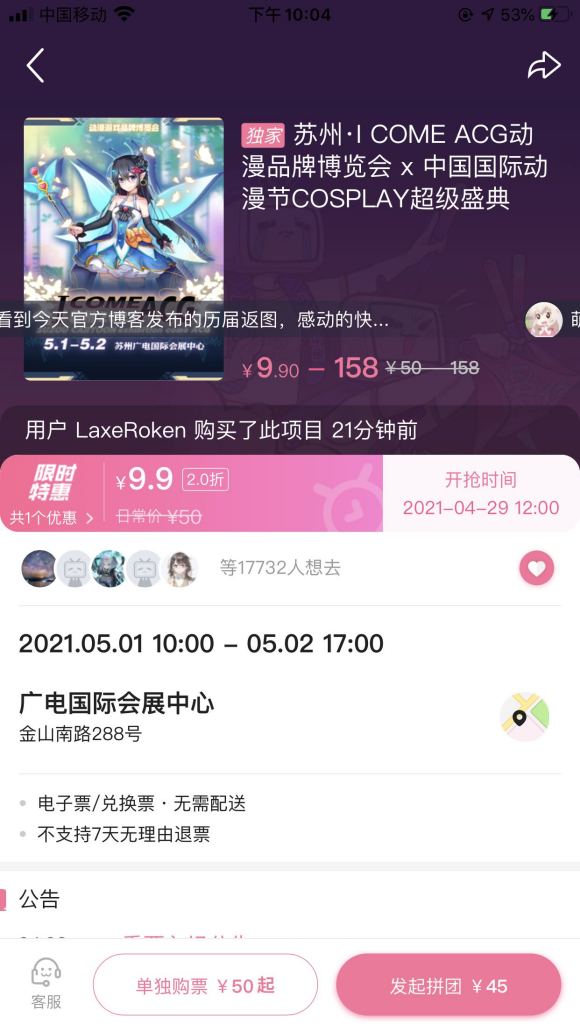Contact 客服 customer service

point(46,984)
